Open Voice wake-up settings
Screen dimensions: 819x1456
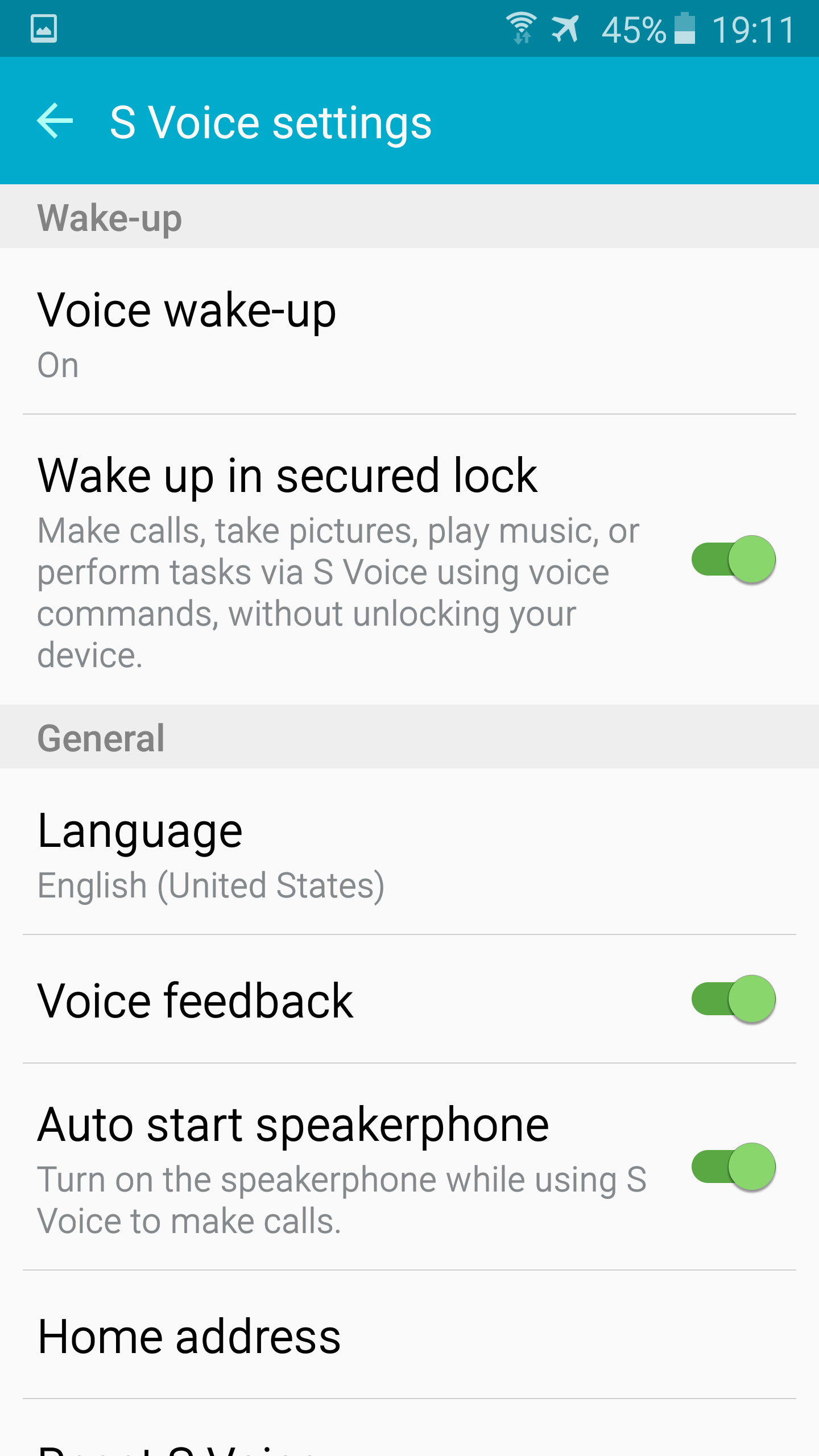[x=409, y=332]
